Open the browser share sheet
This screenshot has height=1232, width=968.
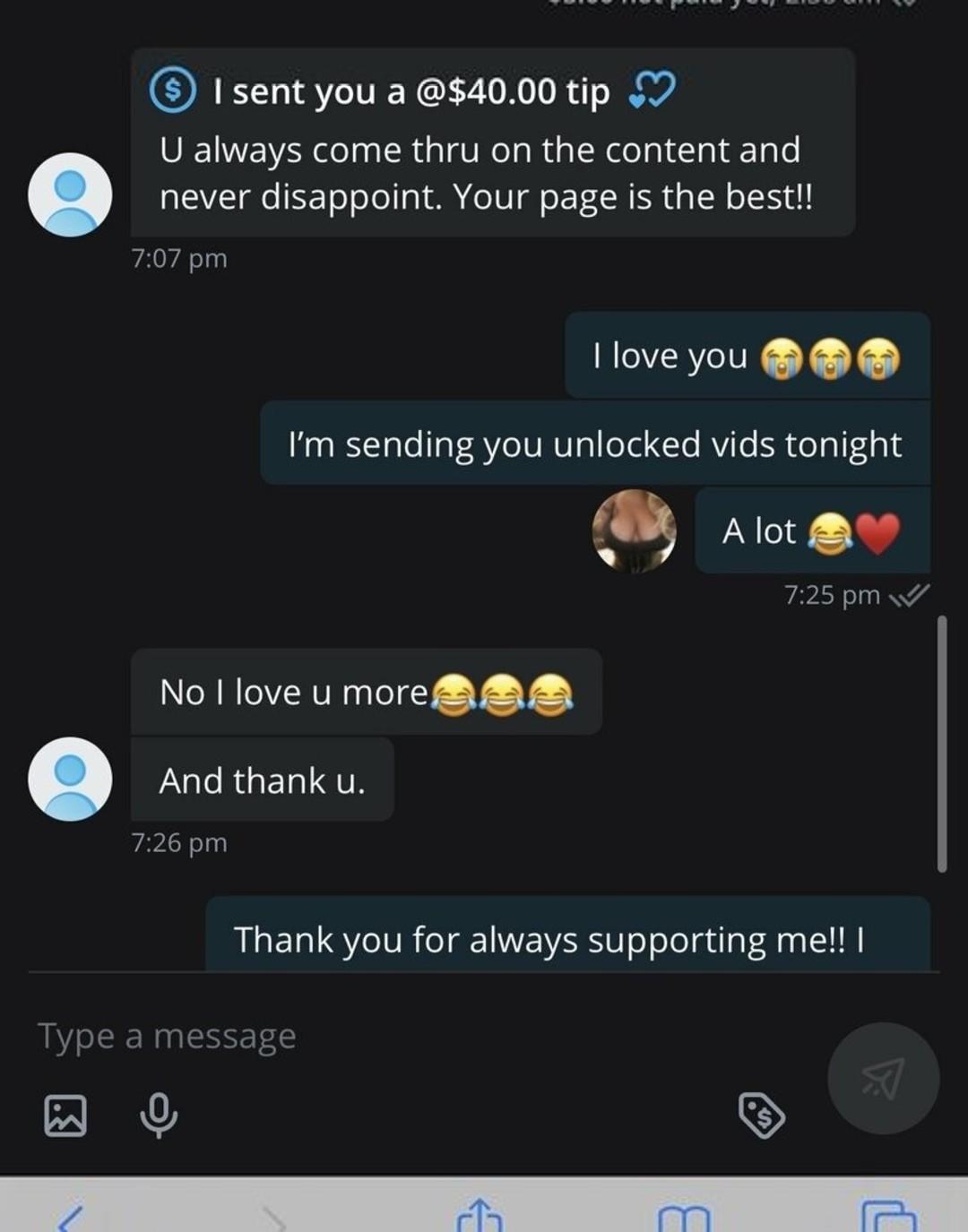tap(480, 1217)
